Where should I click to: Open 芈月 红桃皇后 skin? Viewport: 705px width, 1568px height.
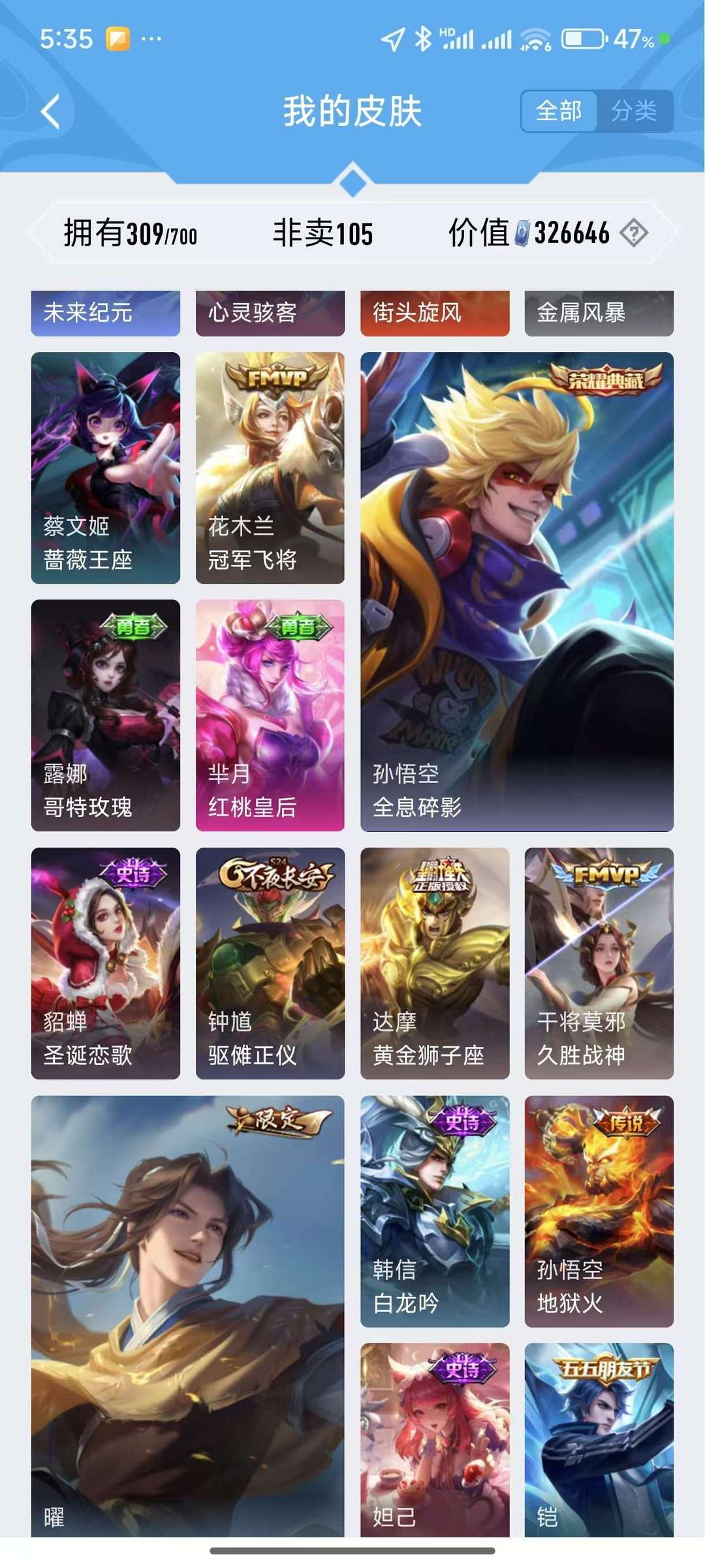(270, 715)
